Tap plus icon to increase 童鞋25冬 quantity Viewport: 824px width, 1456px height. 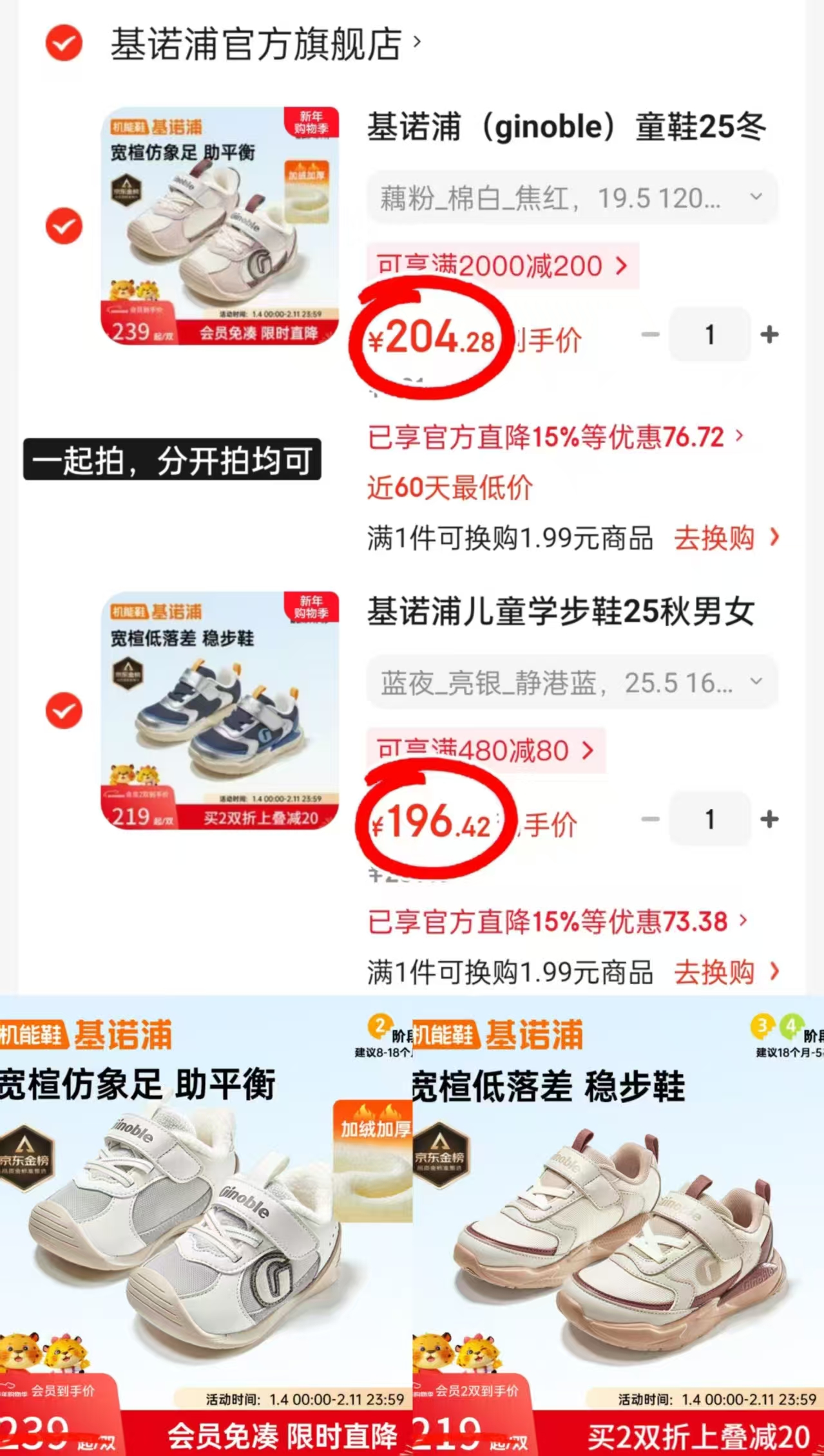(768, 334)
